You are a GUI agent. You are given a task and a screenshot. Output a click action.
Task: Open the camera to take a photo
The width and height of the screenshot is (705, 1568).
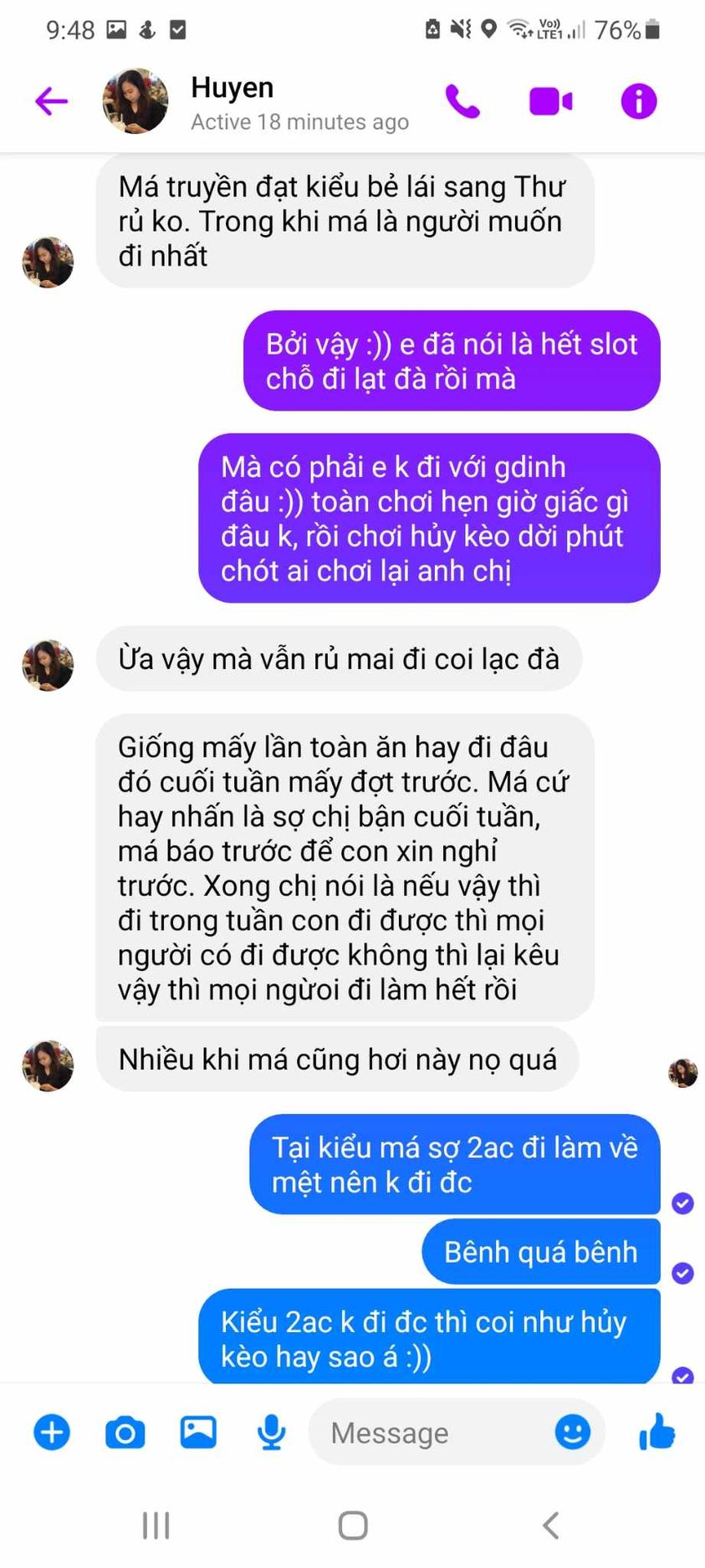tap(125, 1433)
